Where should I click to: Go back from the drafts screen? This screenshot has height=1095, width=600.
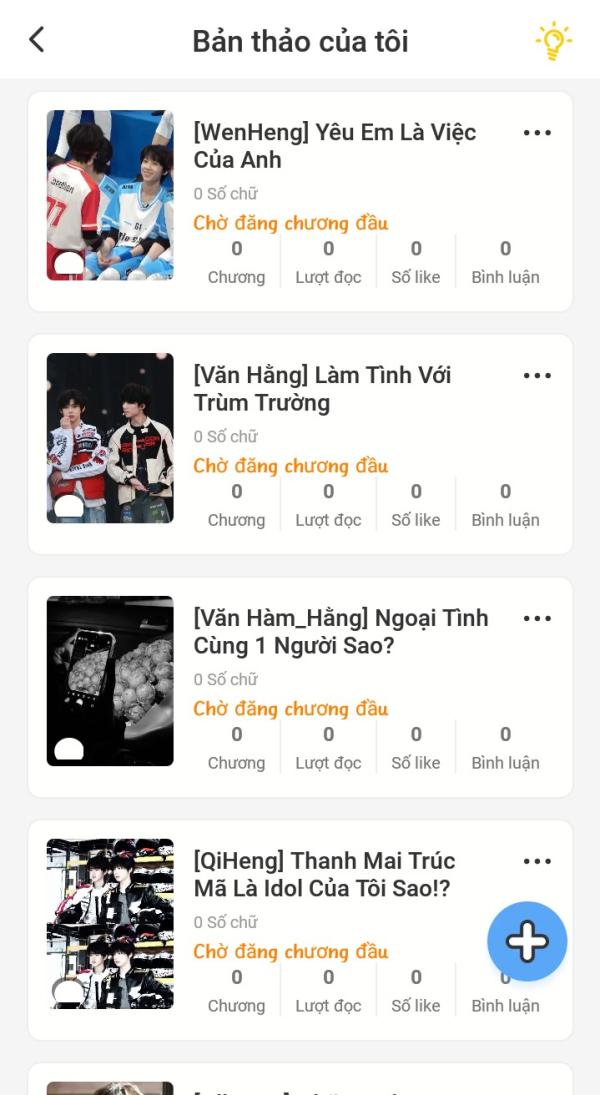[37, 40]
